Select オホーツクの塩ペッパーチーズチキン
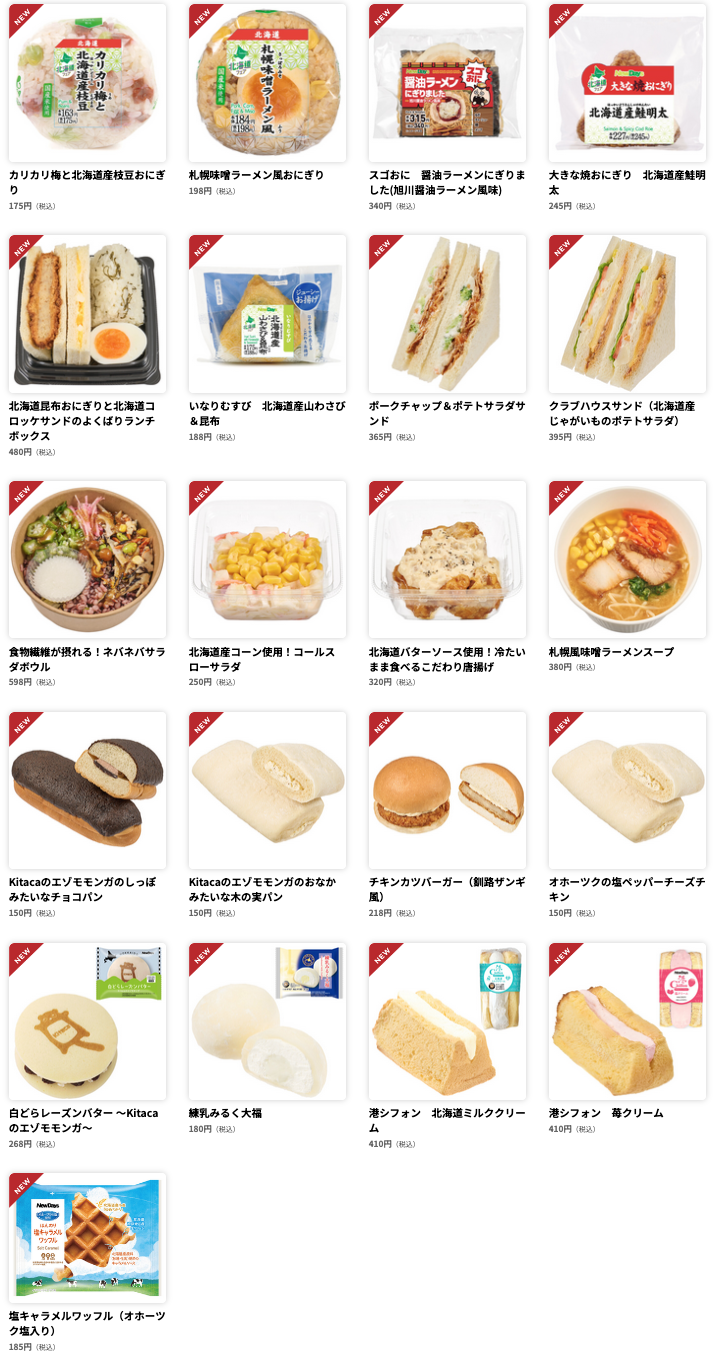The height and width of the screenshot is (1354, 713). 628,791
